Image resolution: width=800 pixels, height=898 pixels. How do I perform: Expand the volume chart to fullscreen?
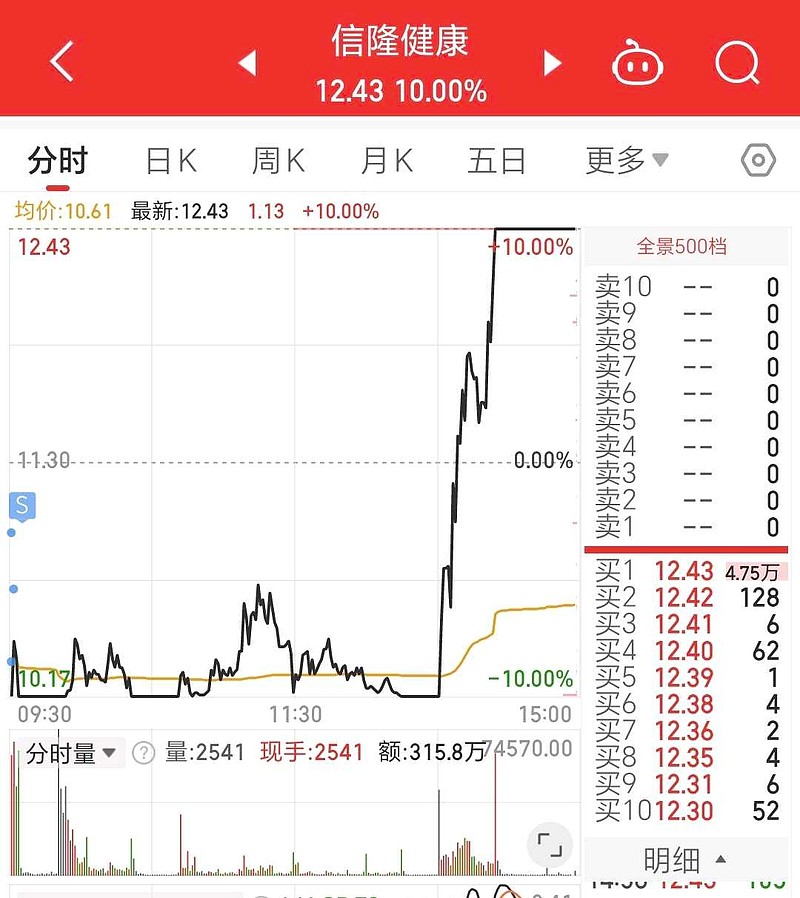pyautogui.click(x=549, y=845)
